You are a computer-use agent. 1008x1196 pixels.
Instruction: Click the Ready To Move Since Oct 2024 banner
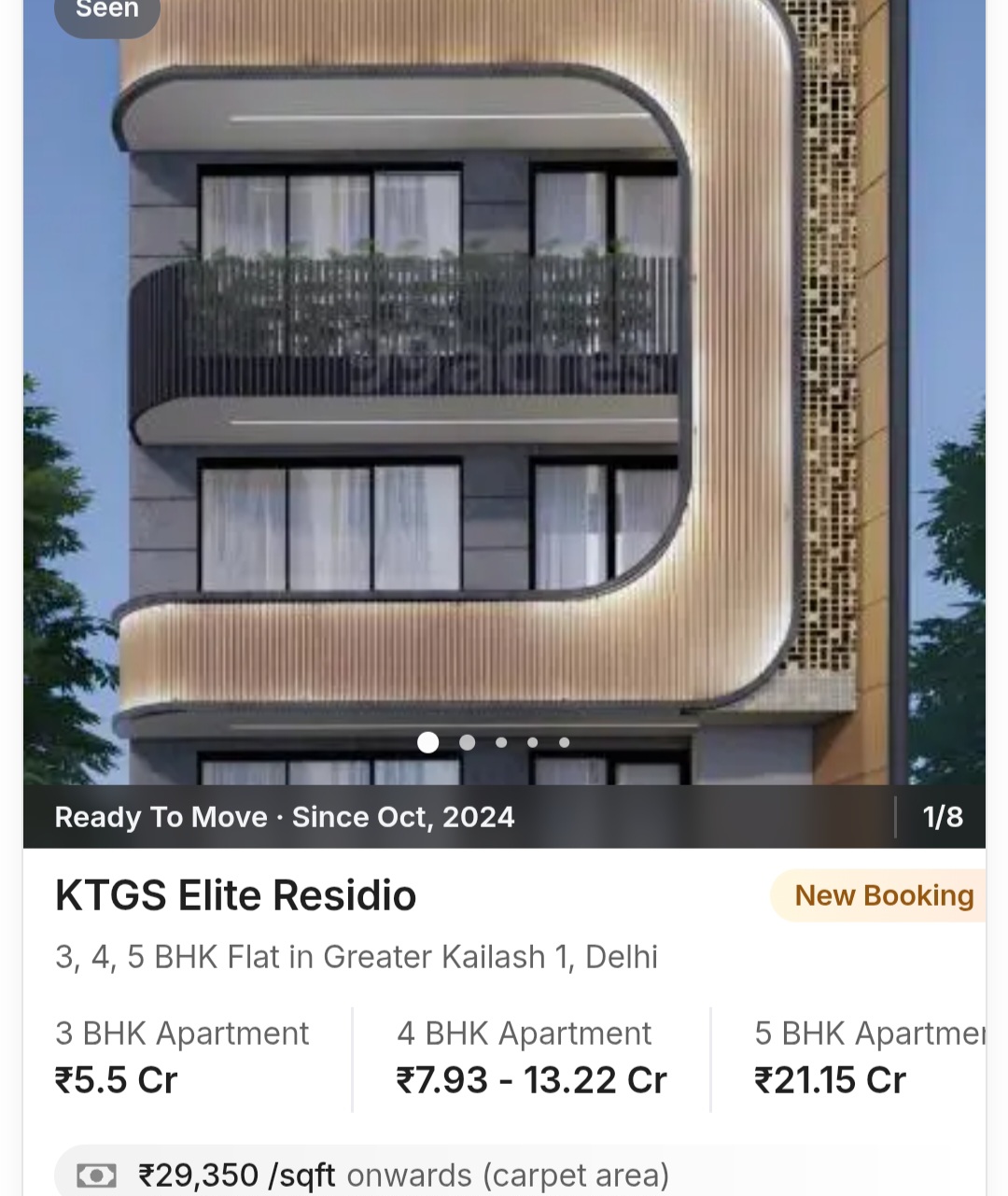285,816
